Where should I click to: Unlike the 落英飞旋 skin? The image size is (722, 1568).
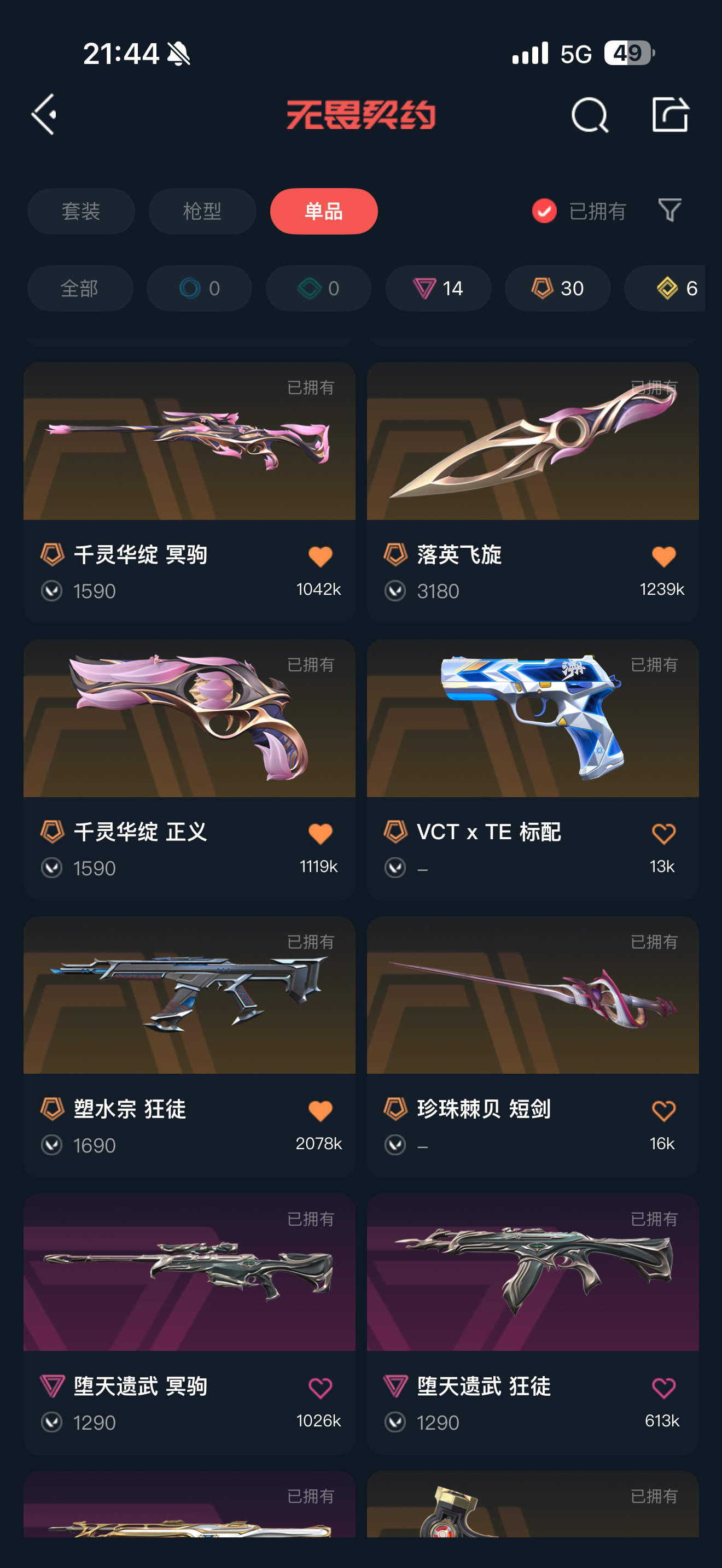[x=663, y=557]
